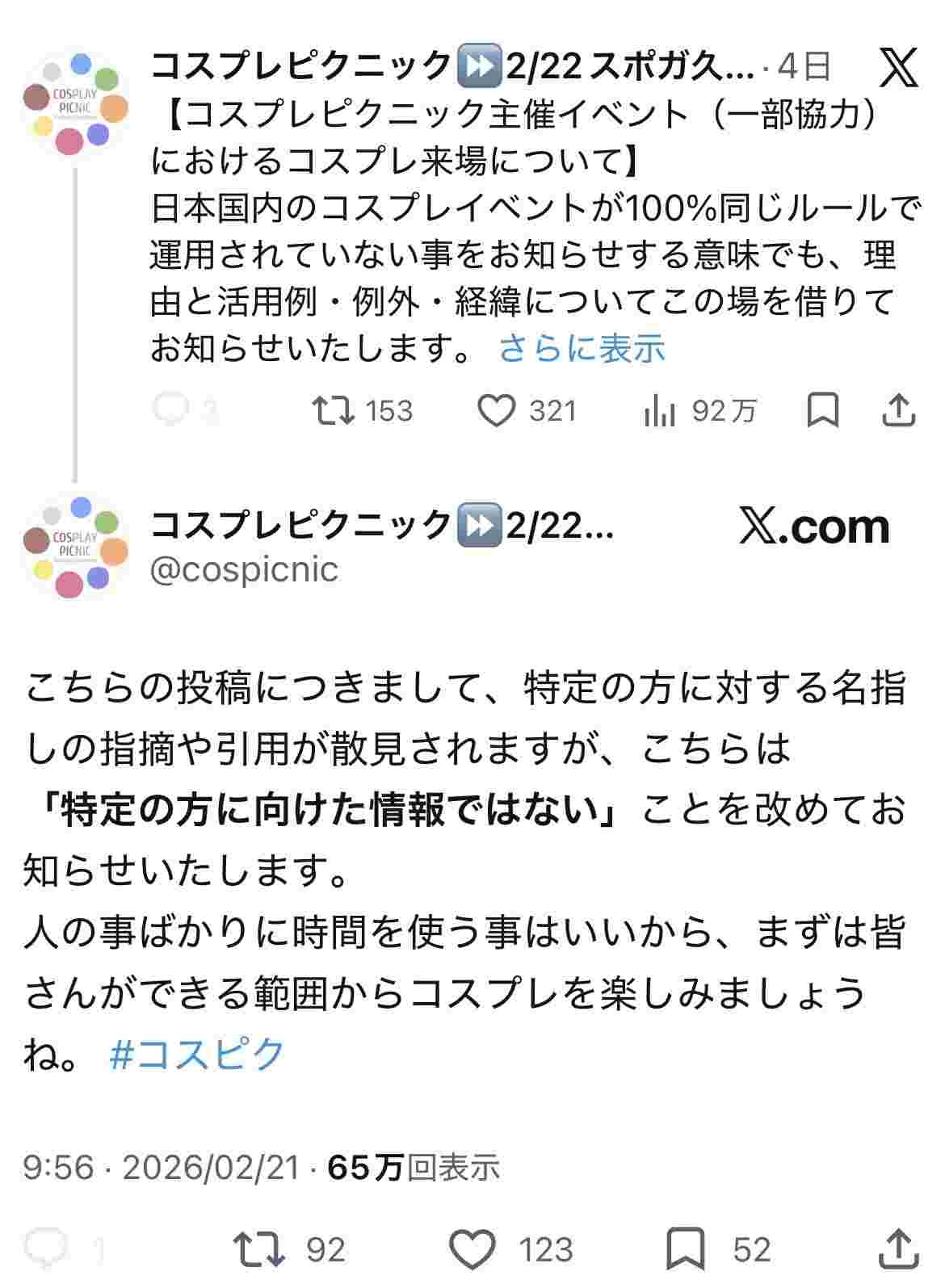
Task: Open the @cospicnic profile handle
Action: (244, 570)
